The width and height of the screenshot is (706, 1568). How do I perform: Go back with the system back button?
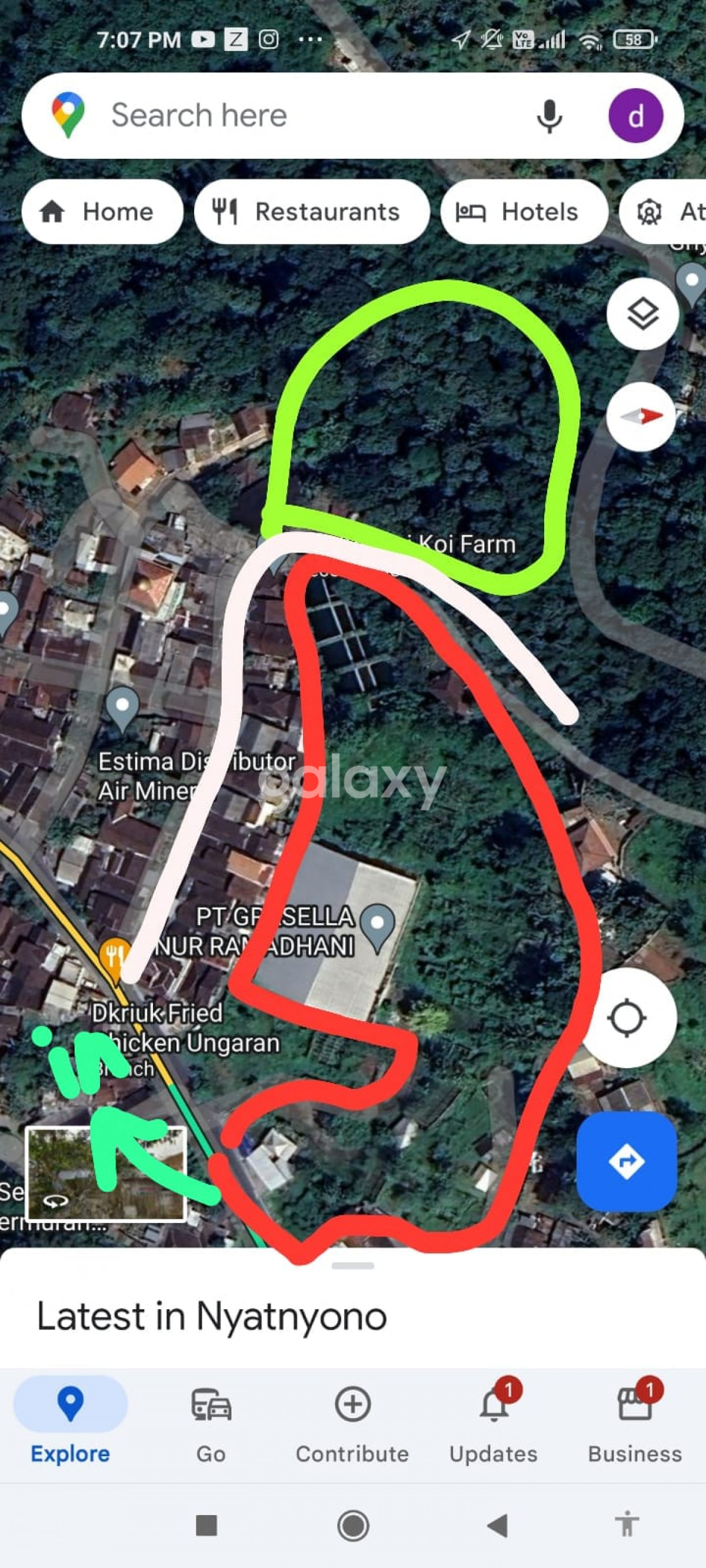(497, 1526)
